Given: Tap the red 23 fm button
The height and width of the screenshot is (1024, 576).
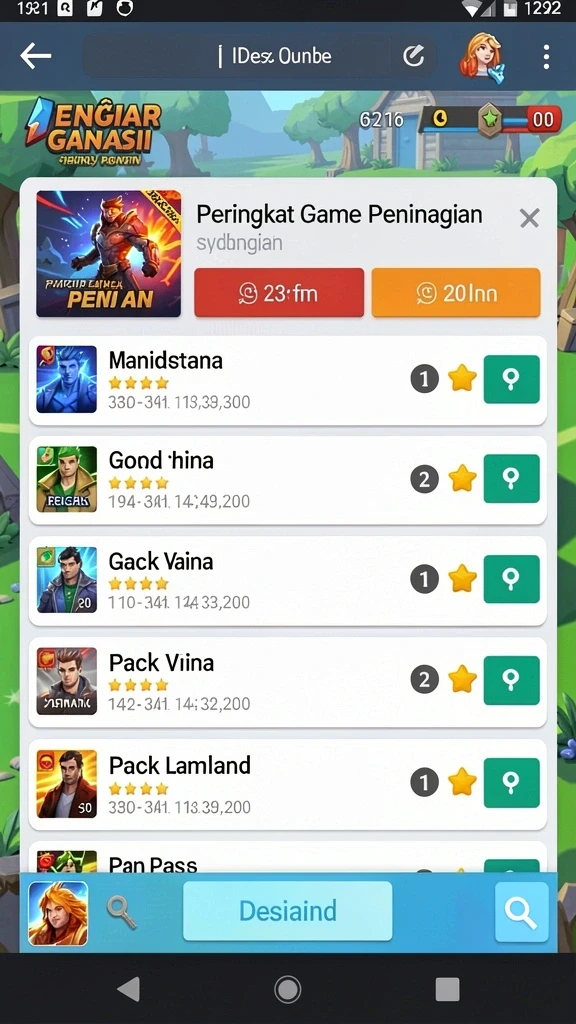Looking at the screenshot, I should coord(279,293).
